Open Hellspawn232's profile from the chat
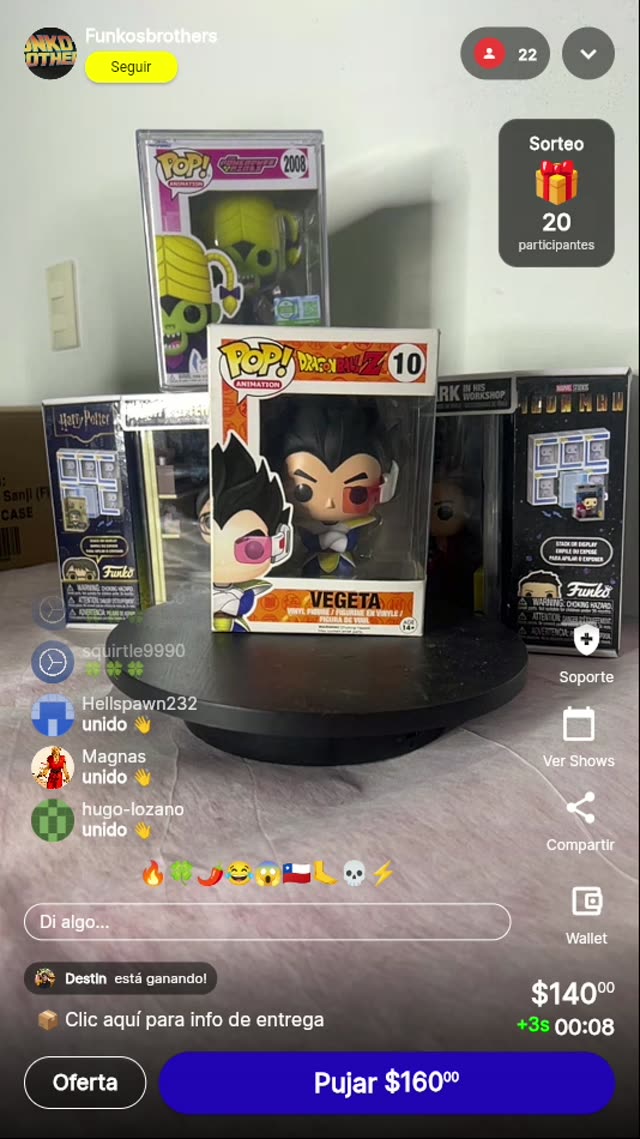The width and height of the screenshot is (640, 1139). [52, 714]
